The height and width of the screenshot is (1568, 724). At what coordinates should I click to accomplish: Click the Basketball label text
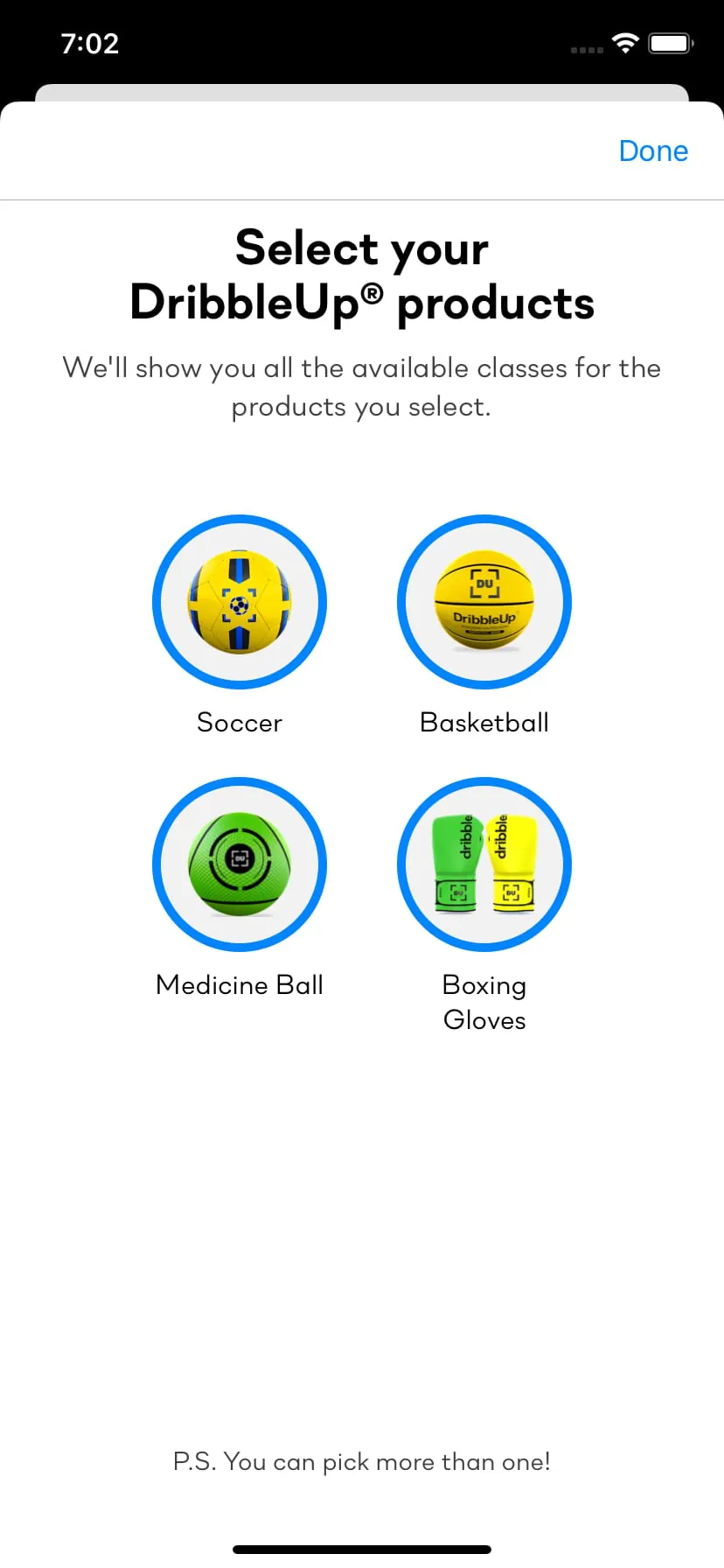coord(484,722)
